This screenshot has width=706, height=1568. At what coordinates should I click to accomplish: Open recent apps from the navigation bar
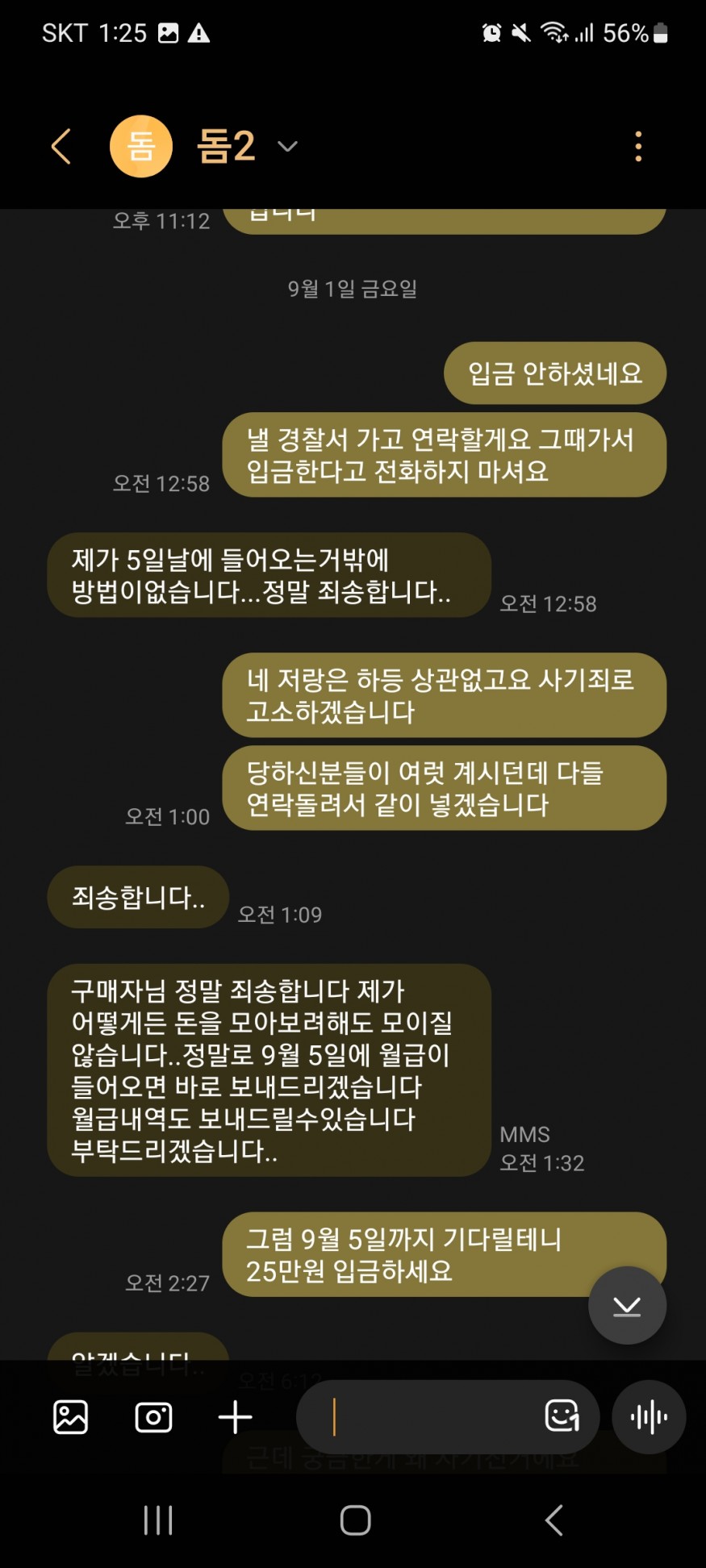[158, 1520]
